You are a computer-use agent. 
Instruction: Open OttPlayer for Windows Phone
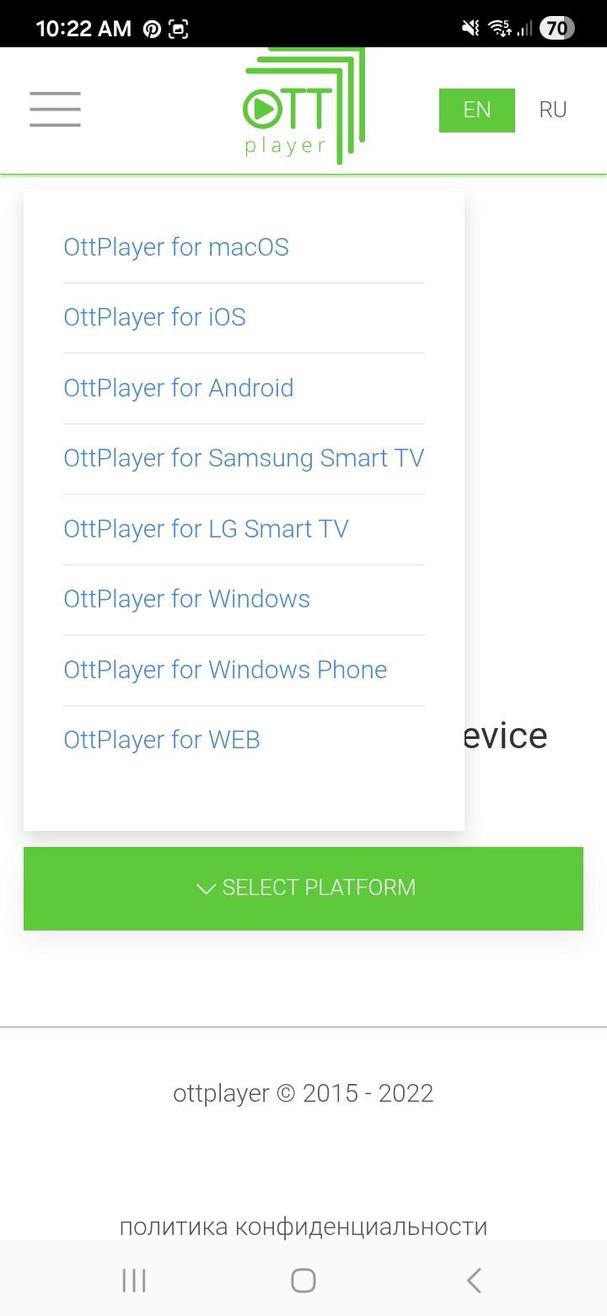point(225,669)
